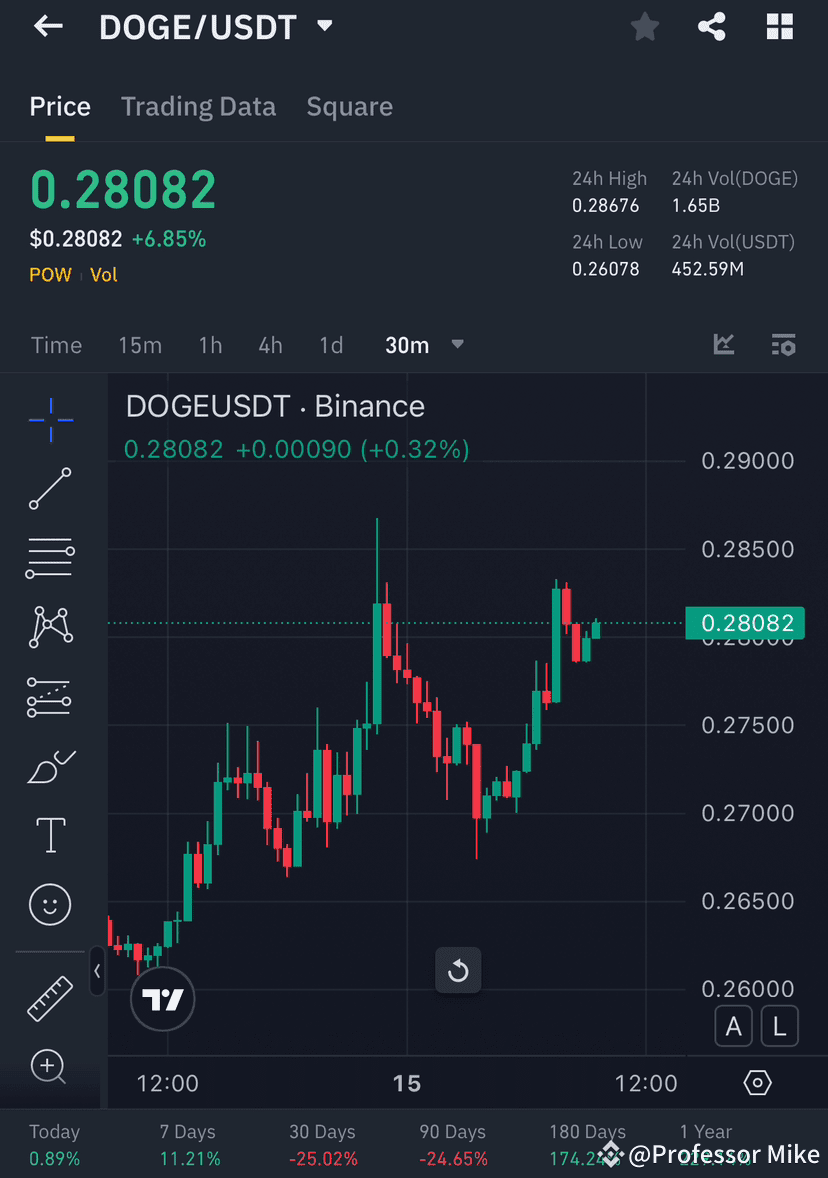Select the ruler measurement tool
The image size is (828, 1178).
50,996
